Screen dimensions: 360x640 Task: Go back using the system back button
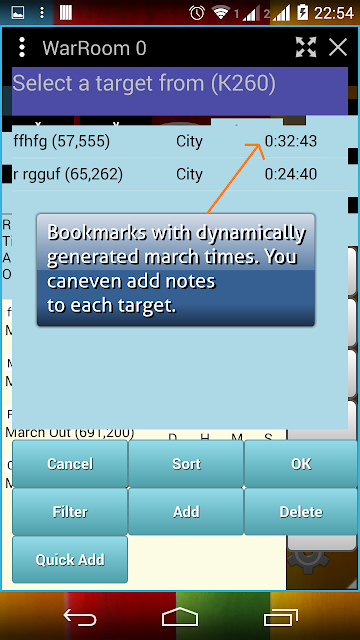click(x=80, y=617)
